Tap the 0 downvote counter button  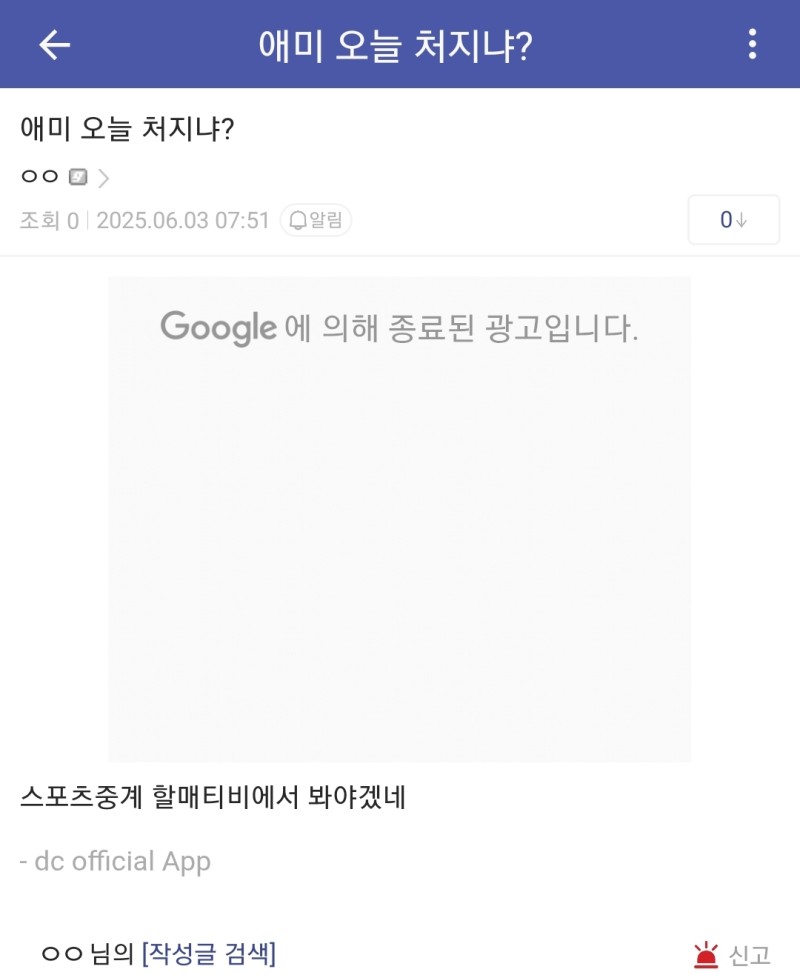point(733,220)
